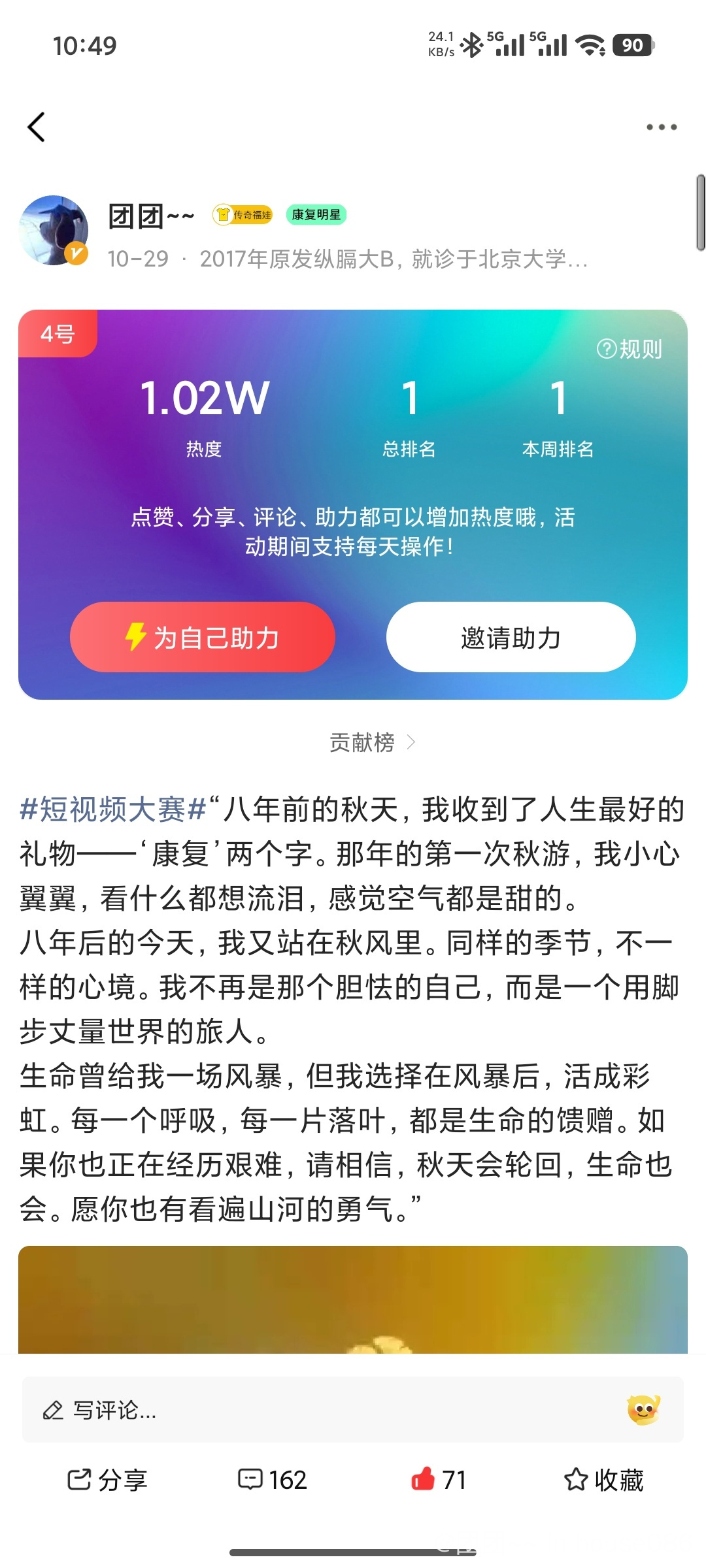The height and width of the screenshot is (1568, 706).
Task: Open 团团~~'s profile avatar
Action: [x=54, y=230]
